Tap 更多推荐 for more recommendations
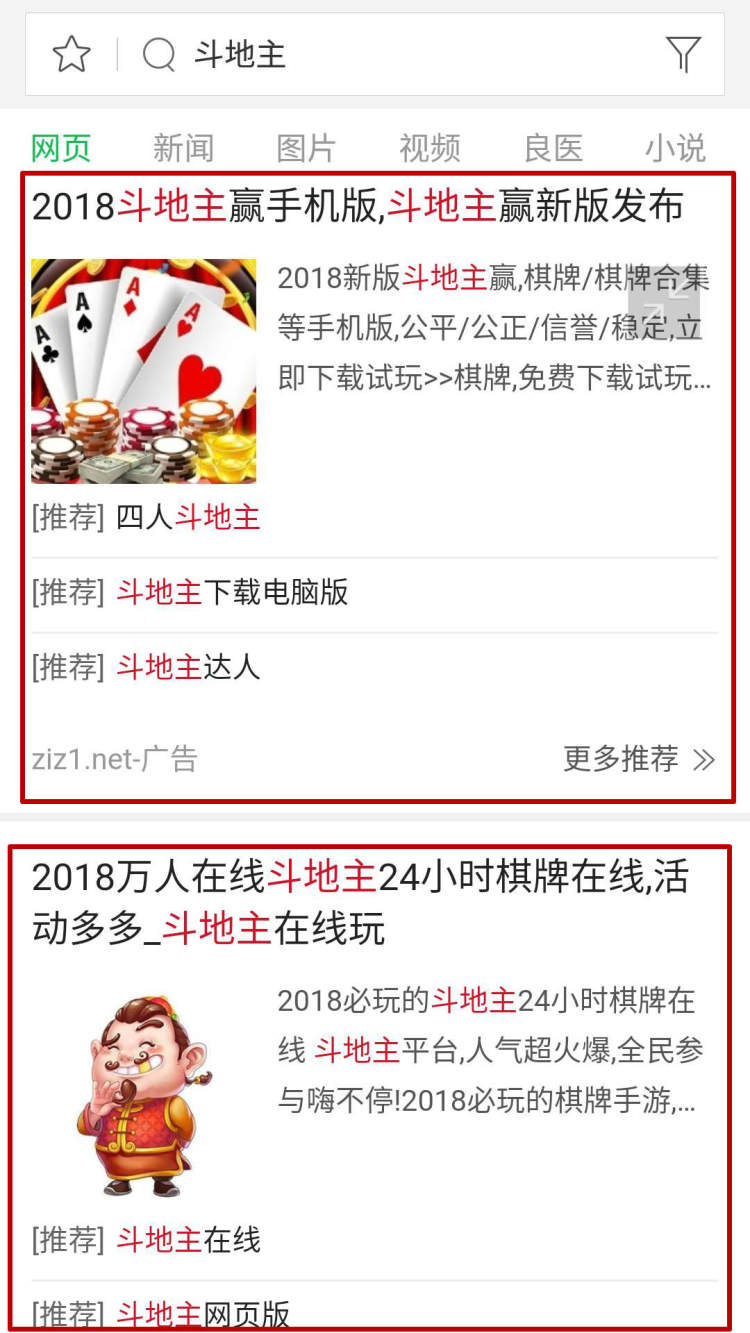The image size is (750, 1333). click(x=640, y=759)
